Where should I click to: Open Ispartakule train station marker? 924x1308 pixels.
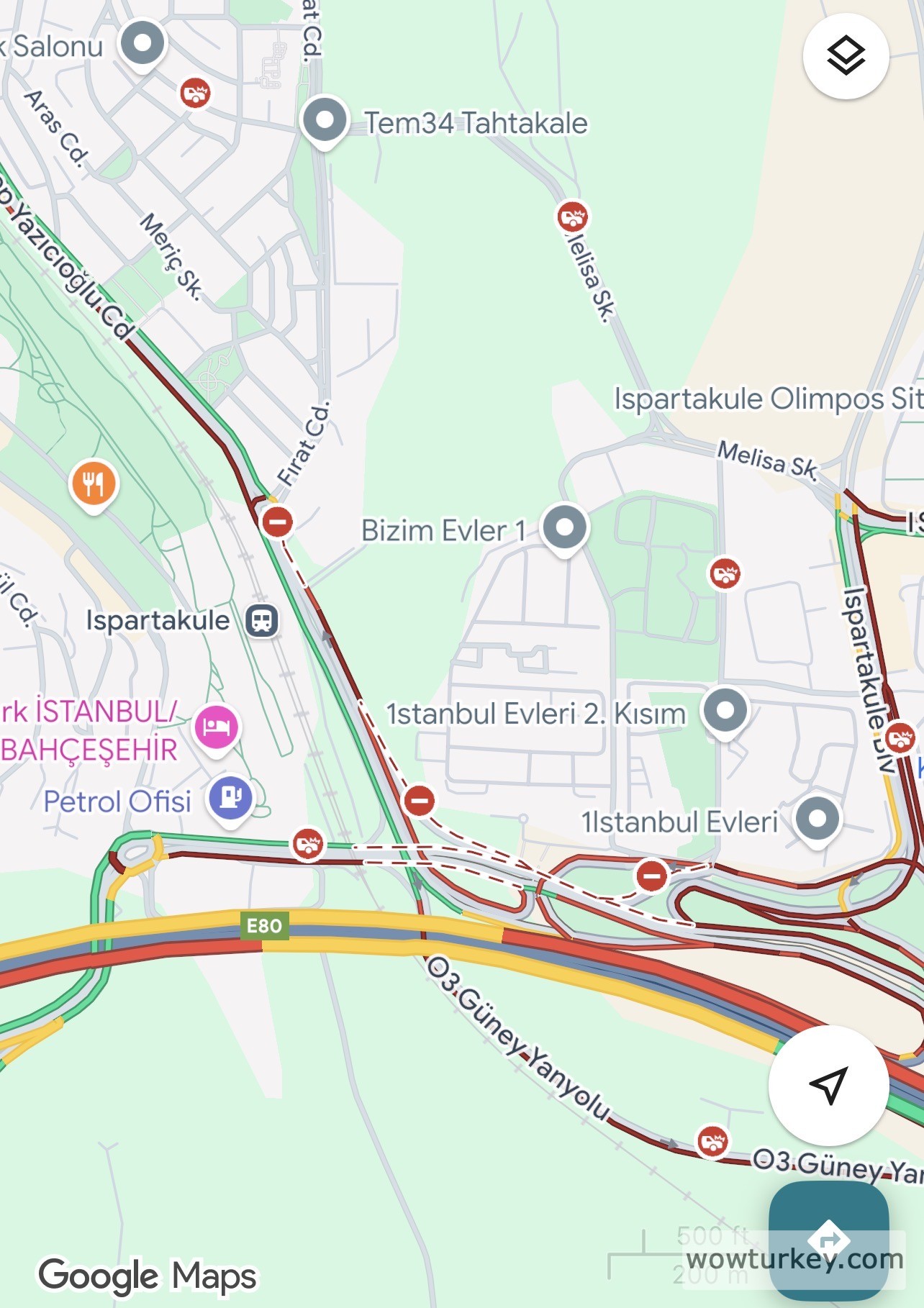tap(262, 620)
